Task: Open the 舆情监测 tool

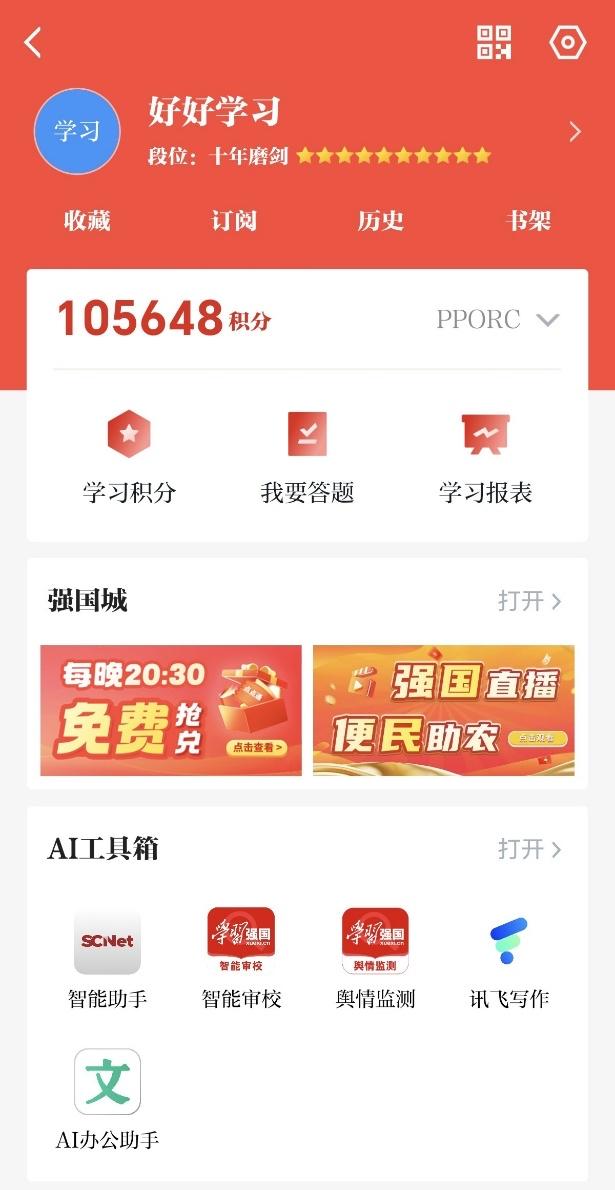Action: 375,956
